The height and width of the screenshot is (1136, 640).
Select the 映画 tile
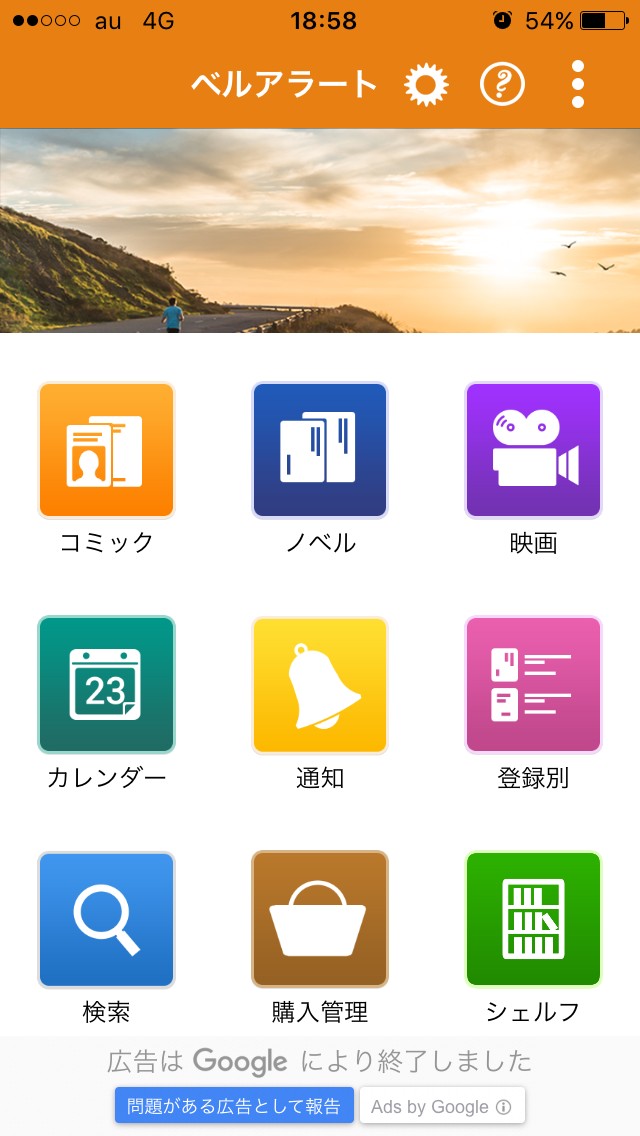533,451
